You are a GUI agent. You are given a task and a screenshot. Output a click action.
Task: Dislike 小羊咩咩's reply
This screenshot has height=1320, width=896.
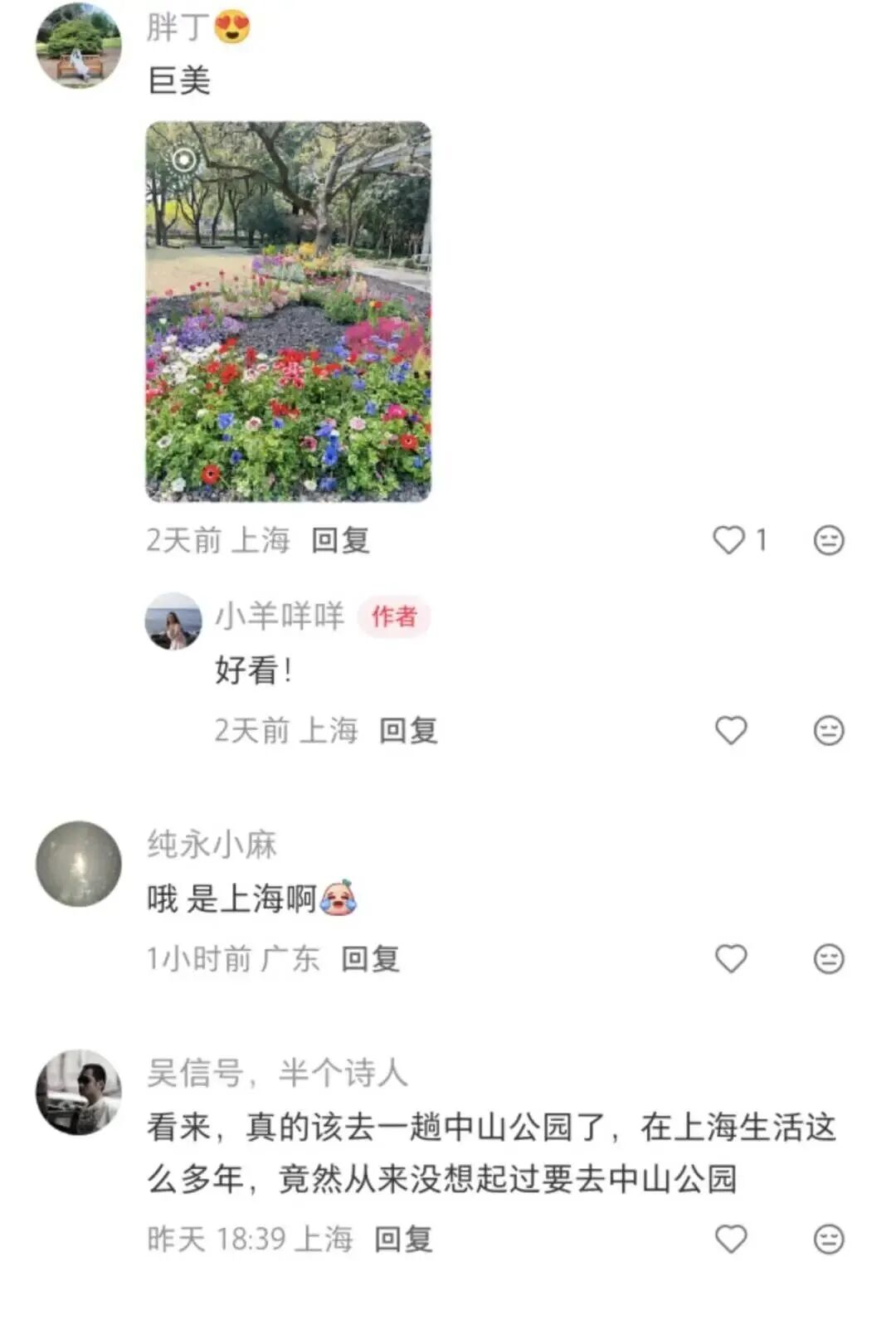tap(828, 730)
